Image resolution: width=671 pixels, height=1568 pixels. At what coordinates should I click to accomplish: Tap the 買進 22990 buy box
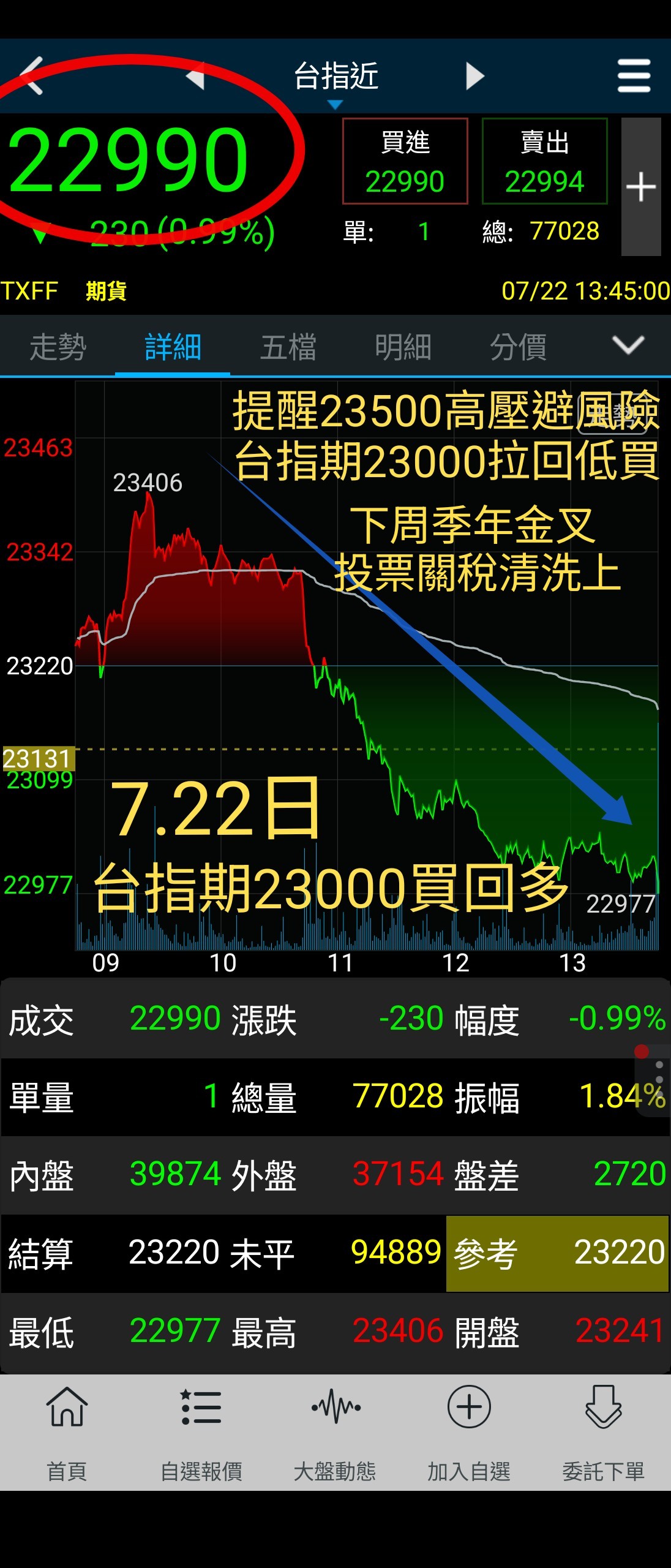[405, 161]
